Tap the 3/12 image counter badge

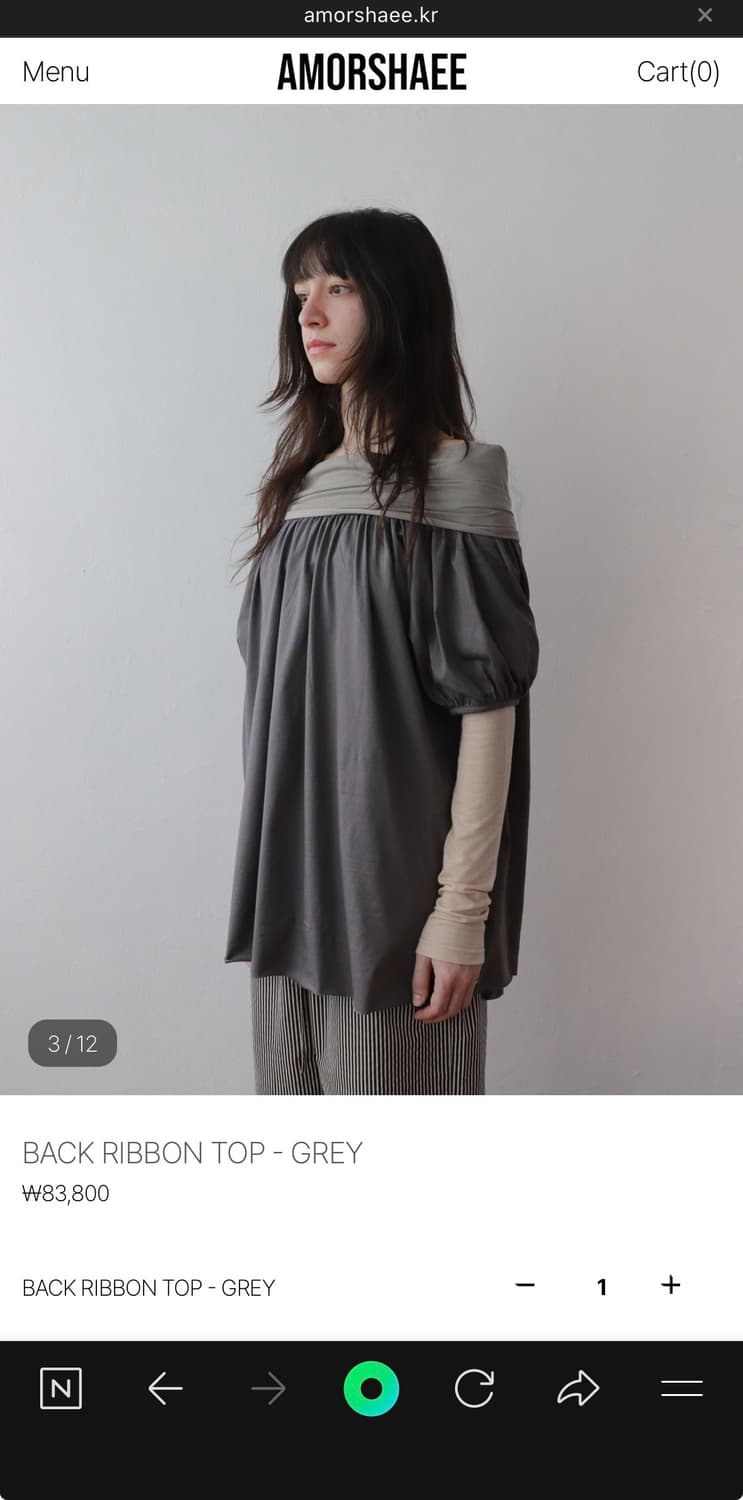(71, 1043)
